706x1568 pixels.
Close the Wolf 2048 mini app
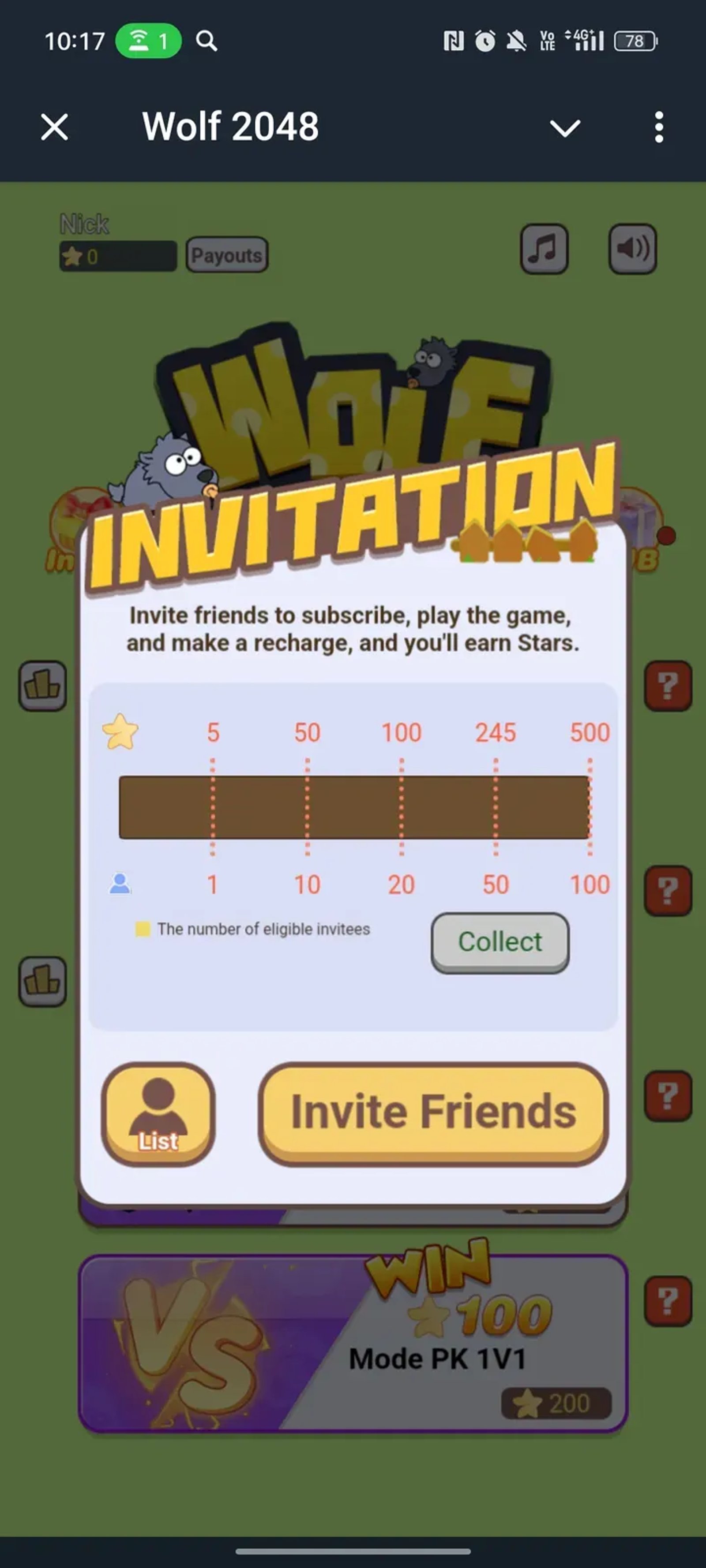pos(55,127)
